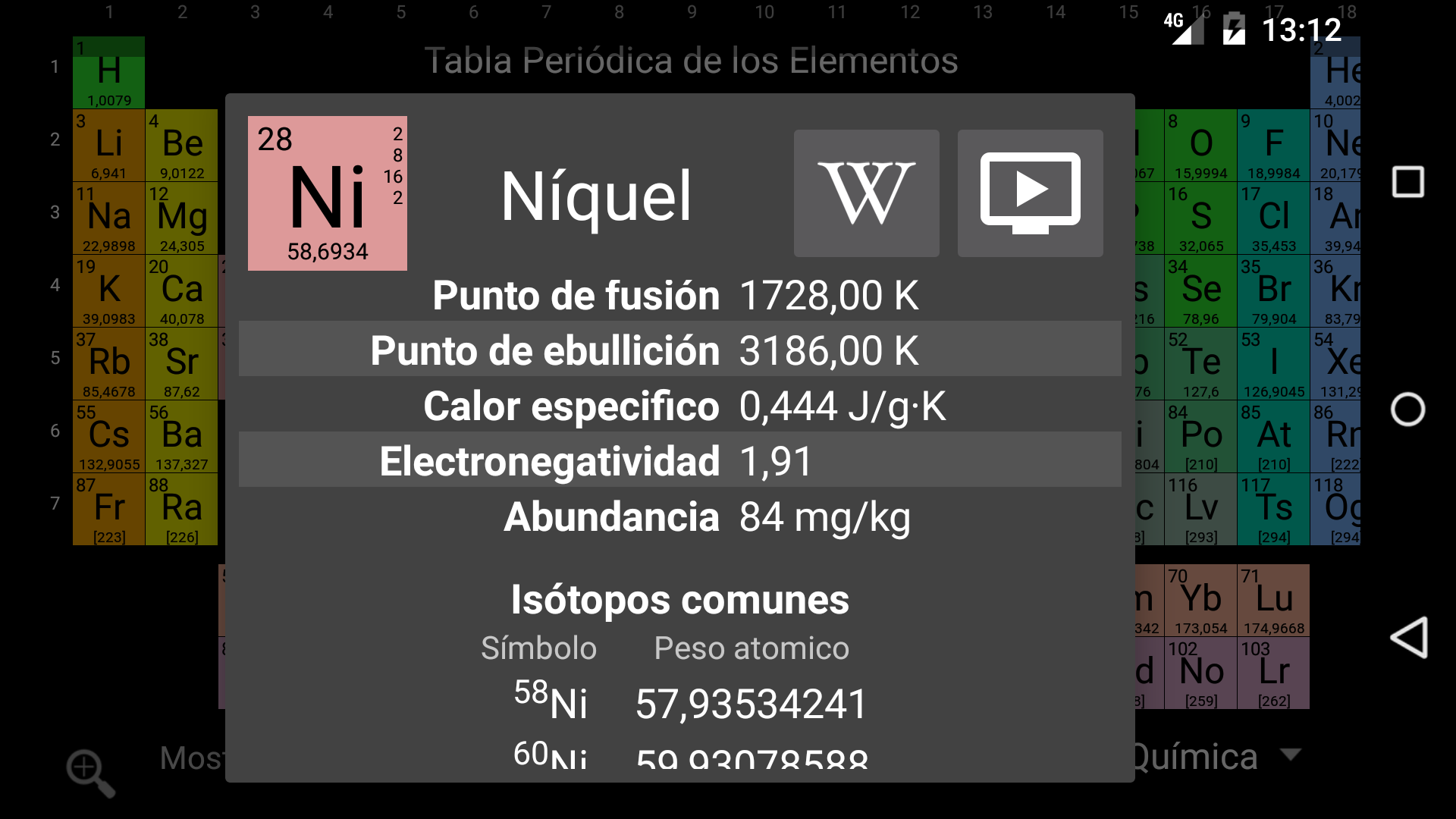Choose the Sodium (Na) element

108,218
